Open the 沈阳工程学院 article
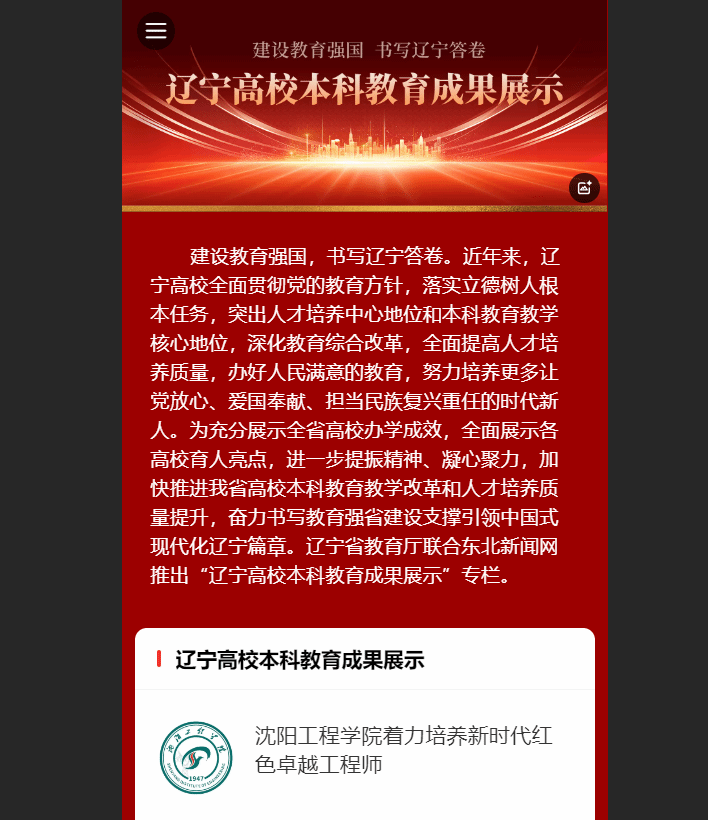Viewport: 708px width, 820px height. coord(403,750)
